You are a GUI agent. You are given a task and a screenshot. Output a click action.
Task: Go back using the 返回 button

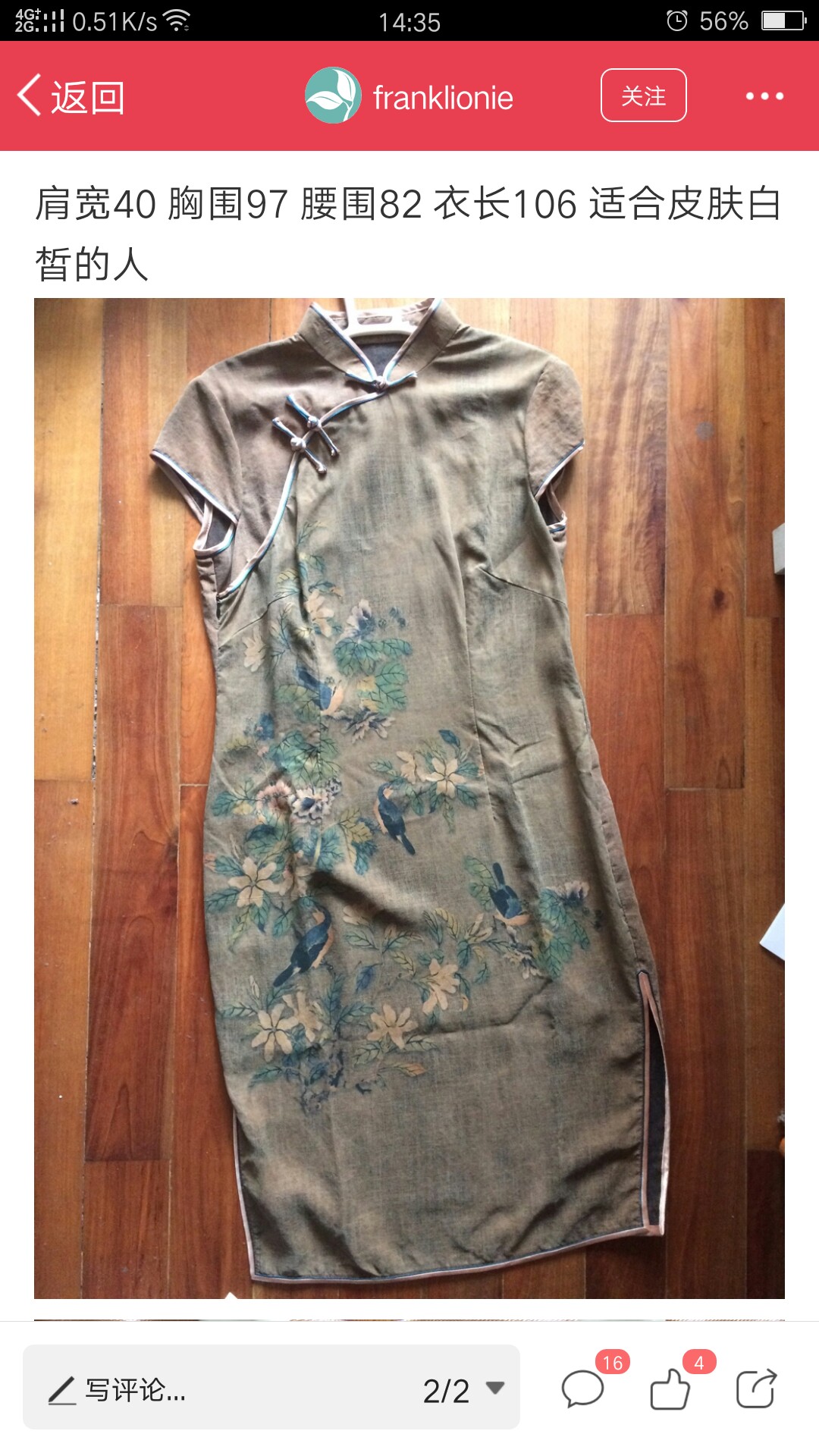pos(71,96)
